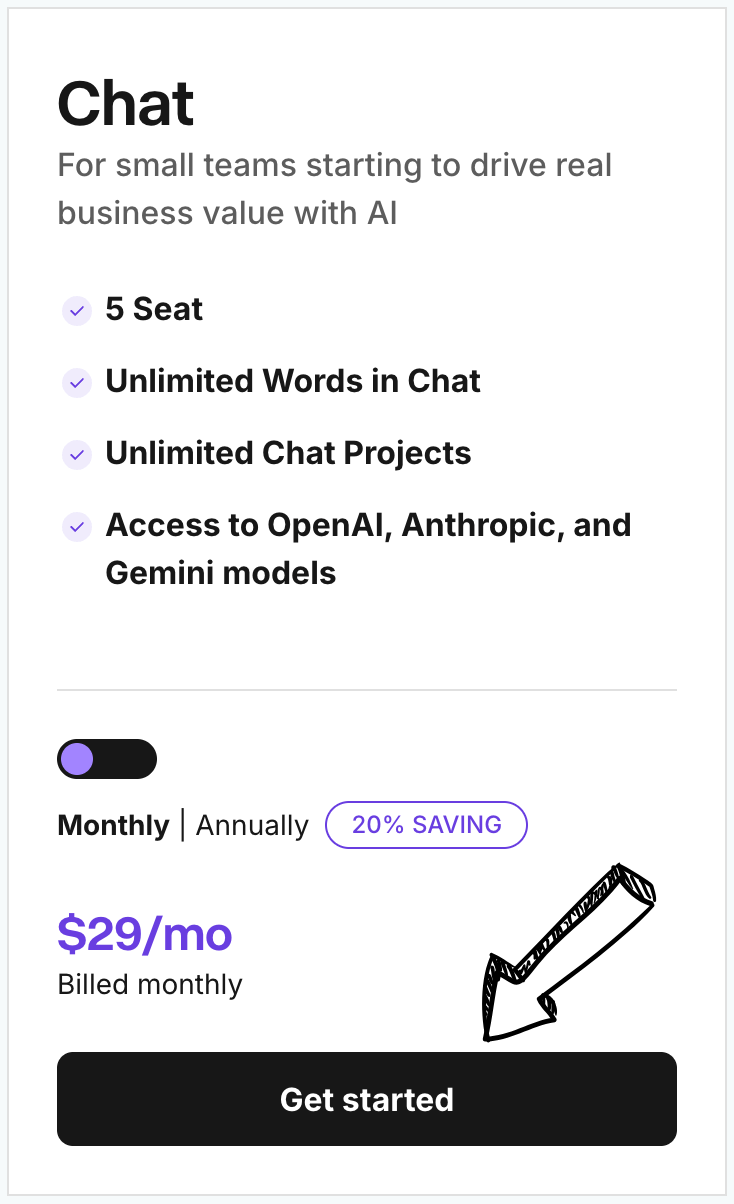Viewport: 734px width, 1204px height.
Task: Select the Chat plan title
Action: pyautogui.click(x=125, y=103)
